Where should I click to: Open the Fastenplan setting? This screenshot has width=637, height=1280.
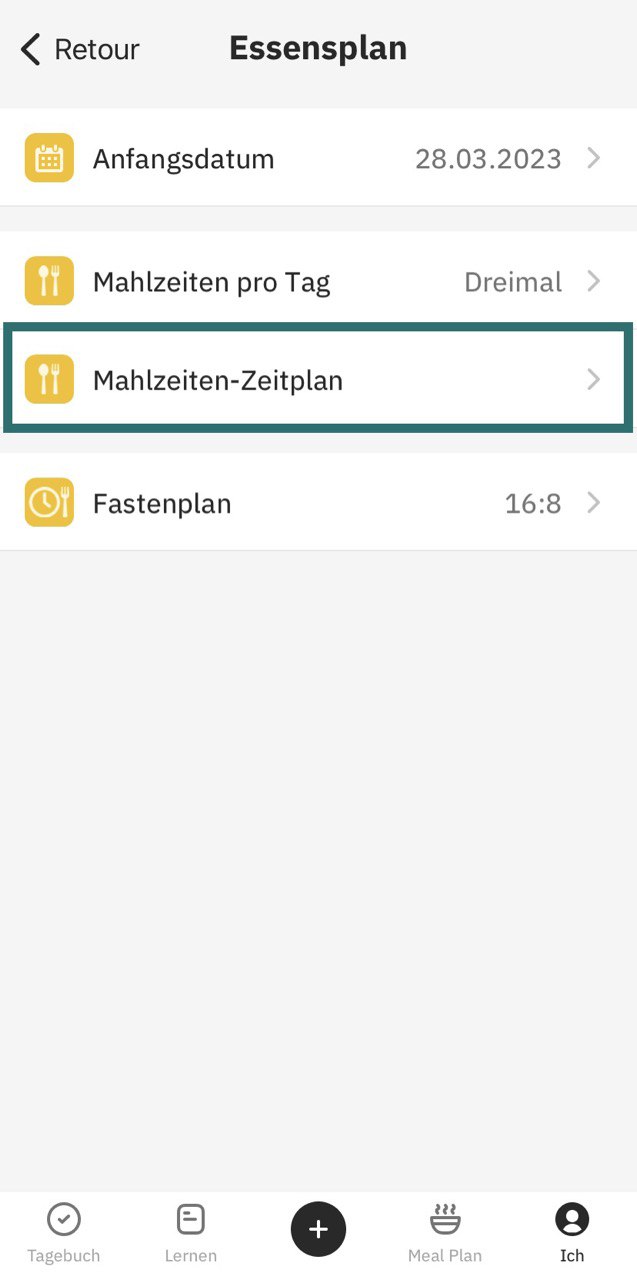point(318,503)
